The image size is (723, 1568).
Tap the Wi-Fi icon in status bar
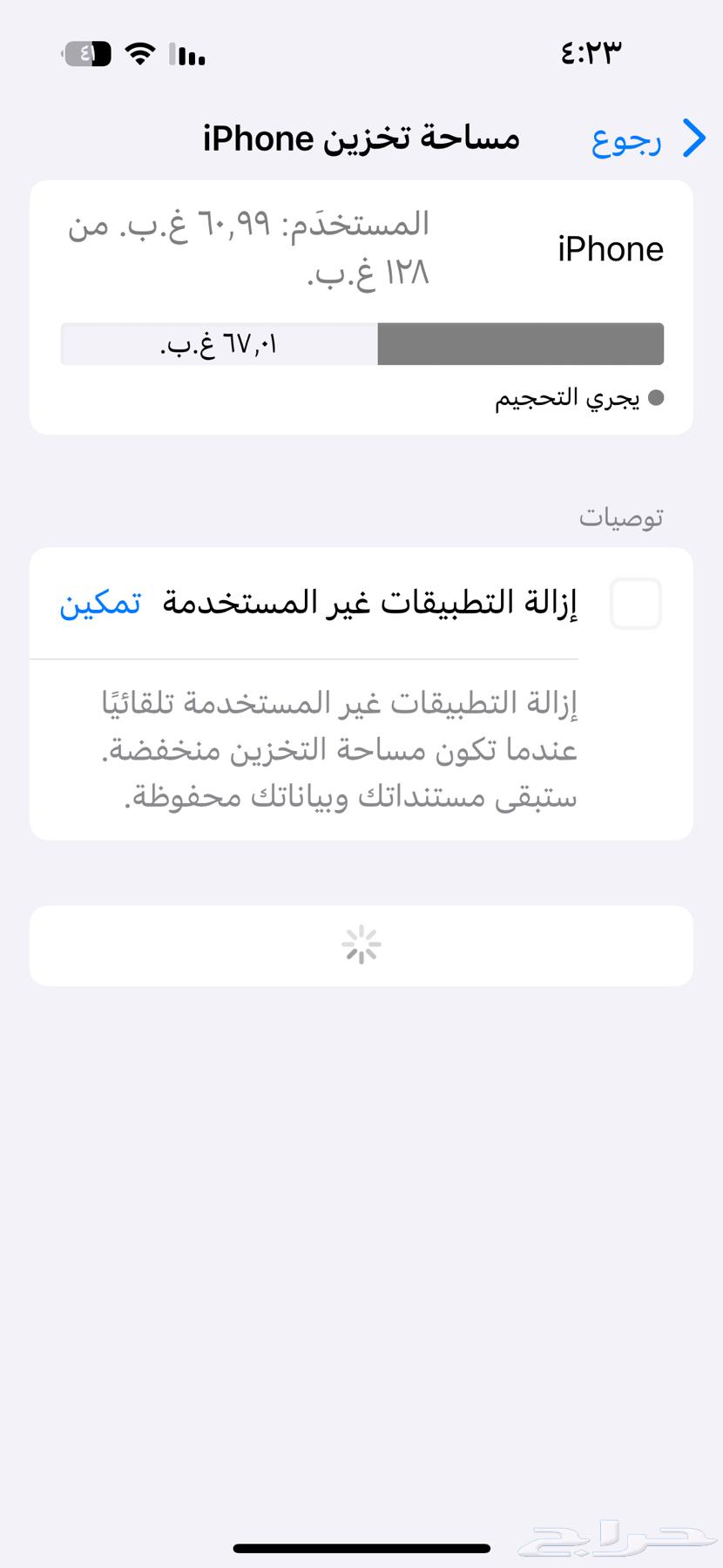[x=142, y=52]
